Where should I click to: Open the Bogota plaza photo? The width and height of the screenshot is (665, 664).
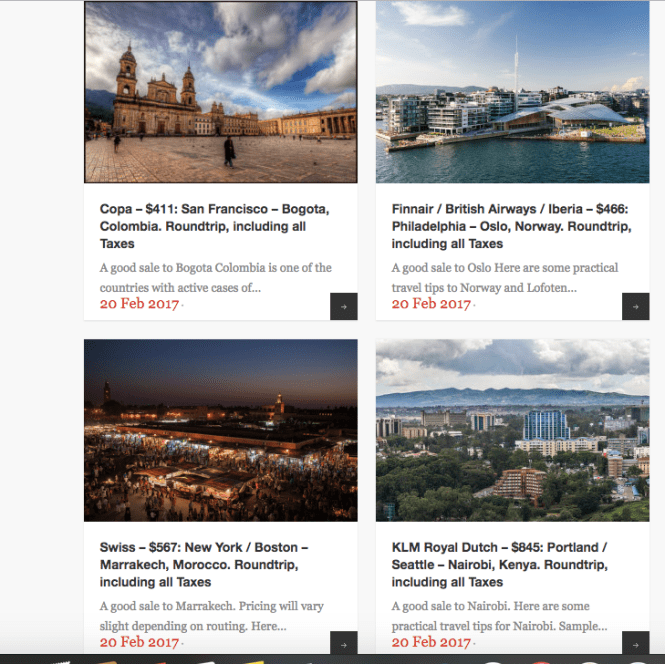click(220, 92)
